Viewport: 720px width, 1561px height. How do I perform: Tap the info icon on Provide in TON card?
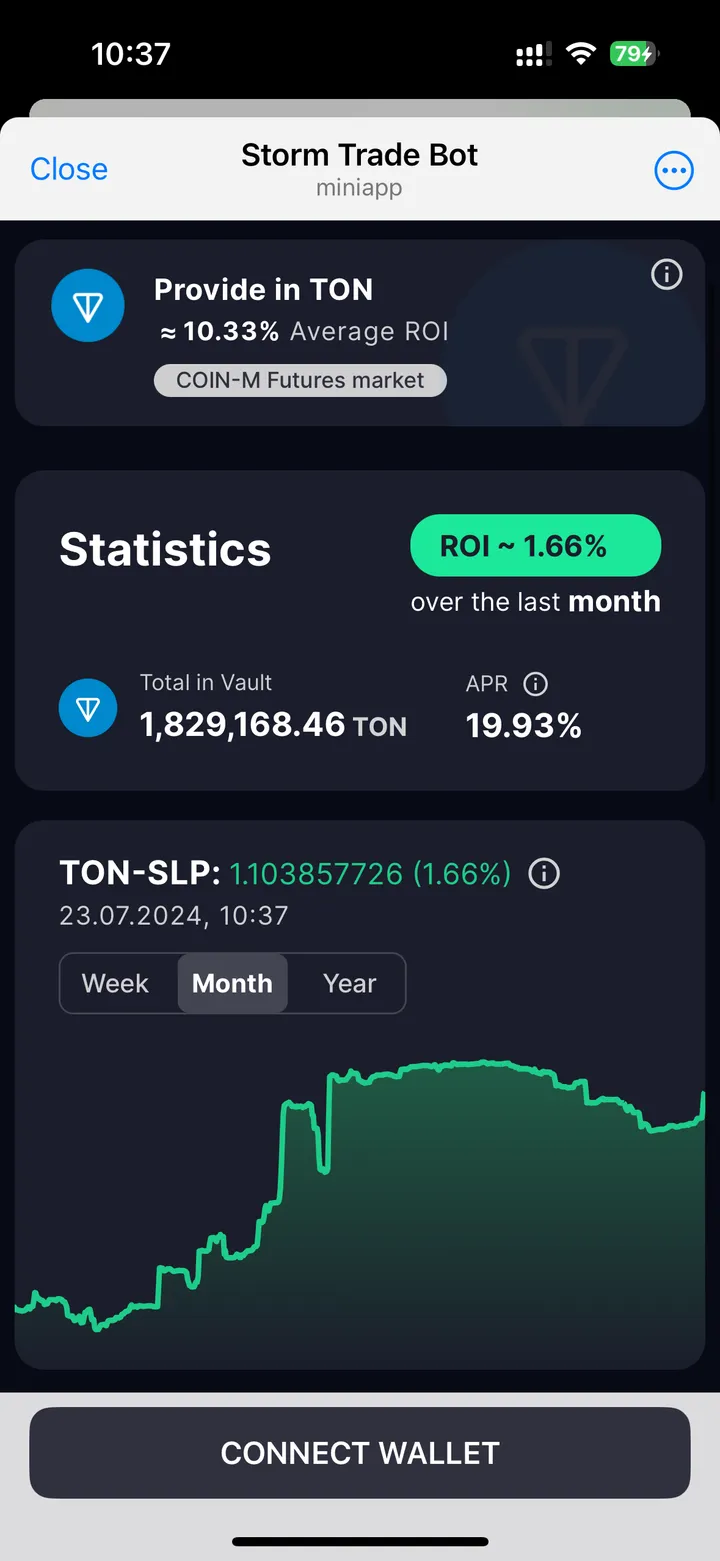(x=666, y=274)
